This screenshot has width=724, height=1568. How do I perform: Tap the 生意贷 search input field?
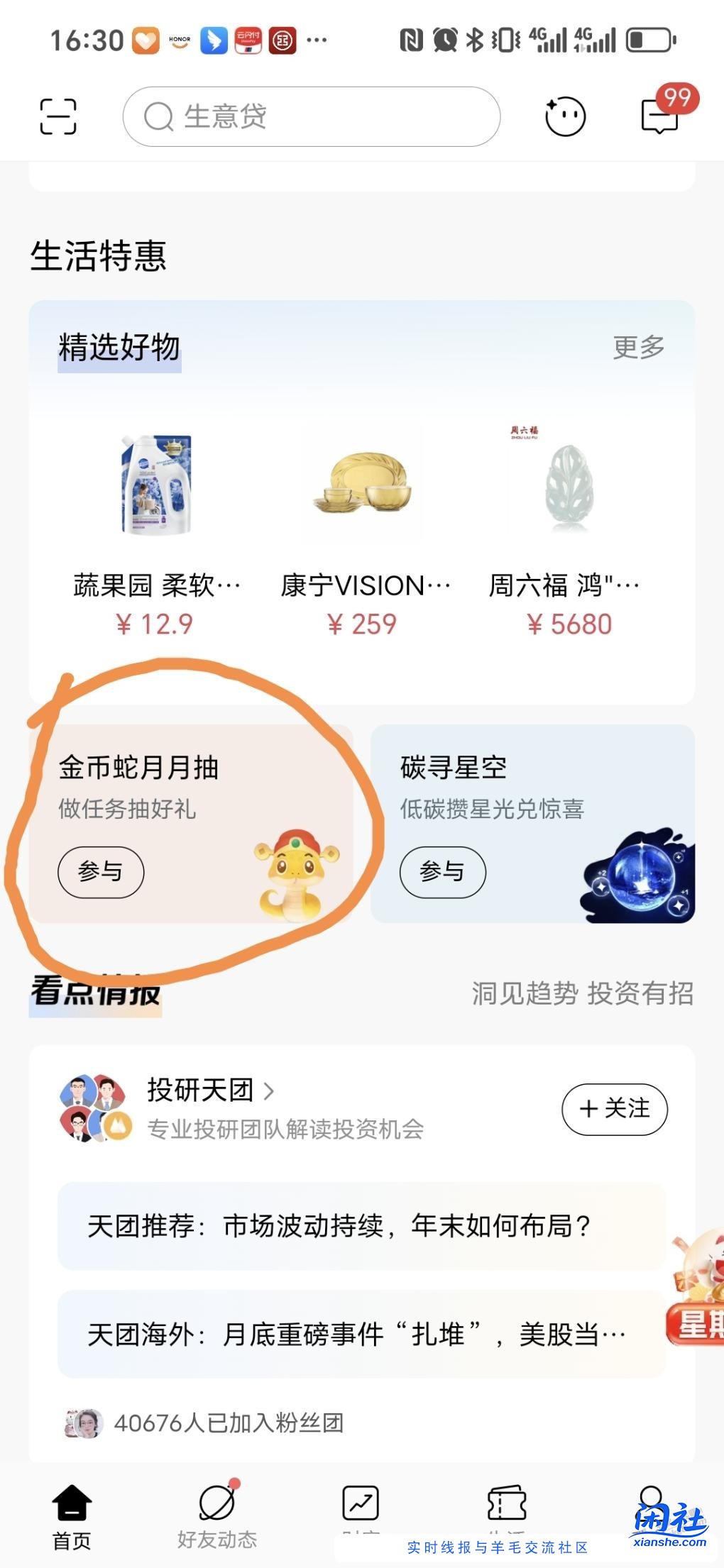tap(312, 116)
